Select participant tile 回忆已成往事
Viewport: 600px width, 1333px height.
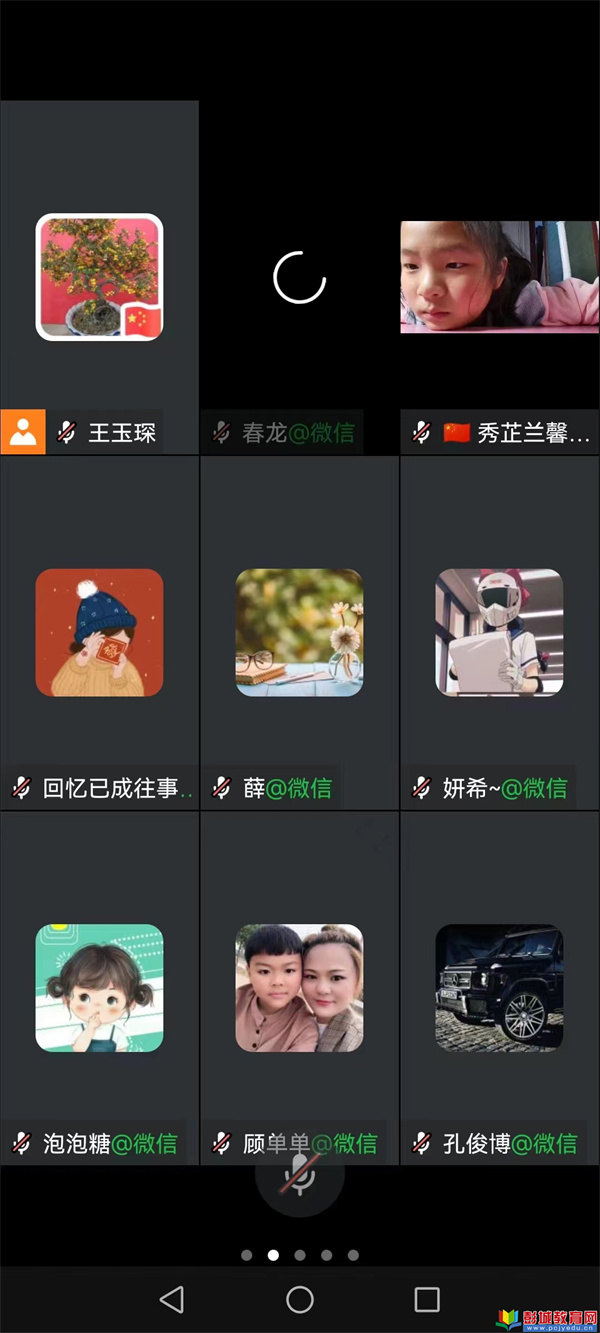(99, 632)
